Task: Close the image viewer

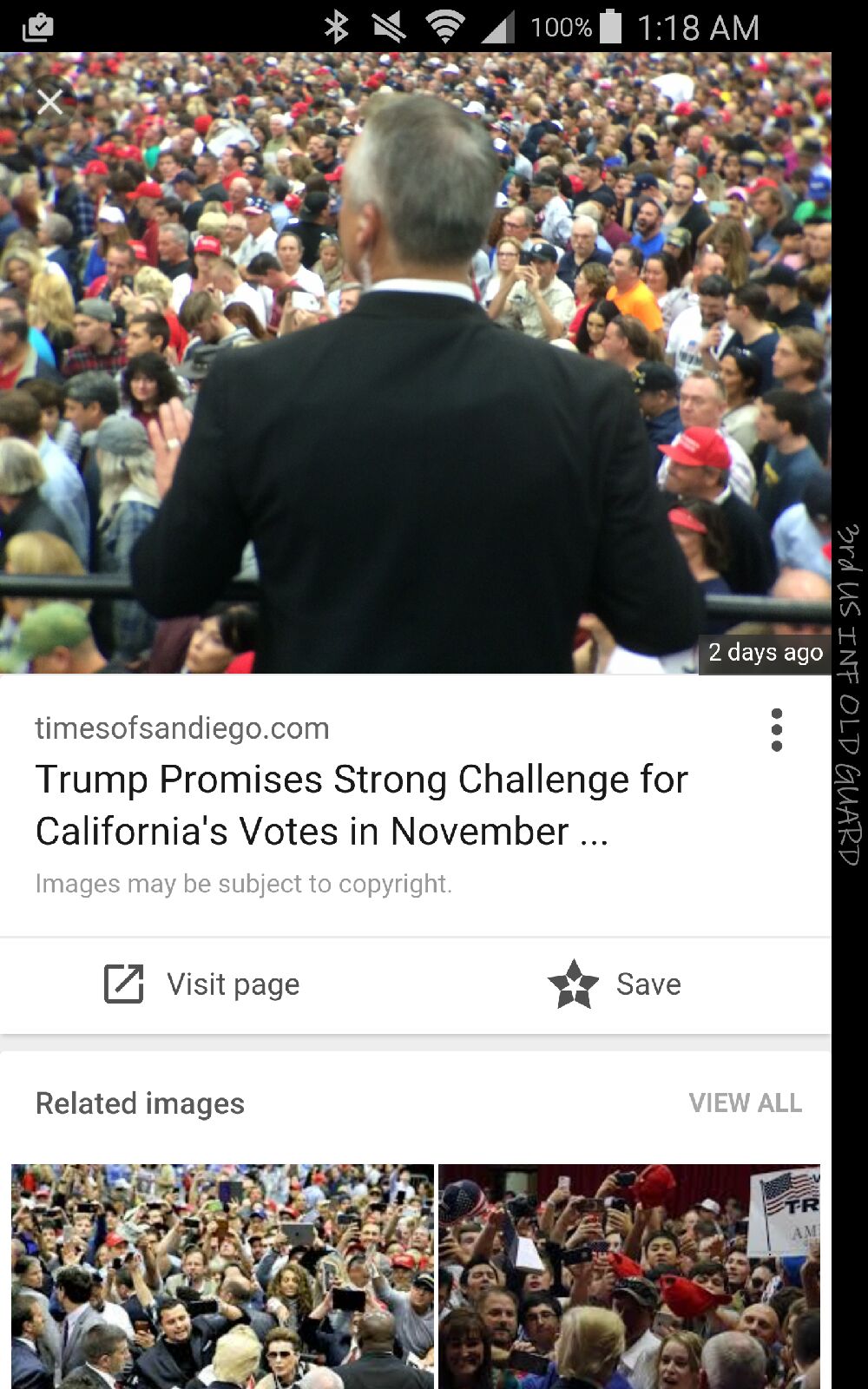Action: click(x=50, y=102)
